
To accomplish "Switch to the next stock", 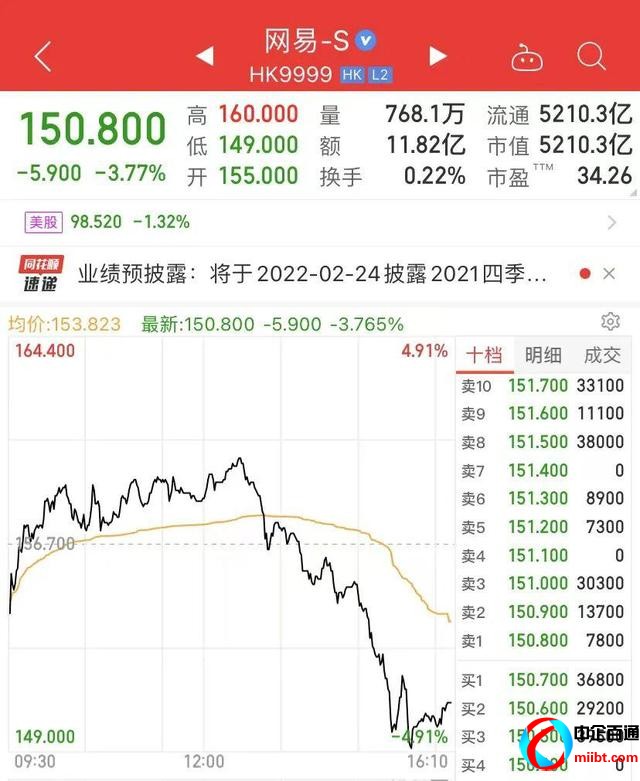I will point(437,56).
